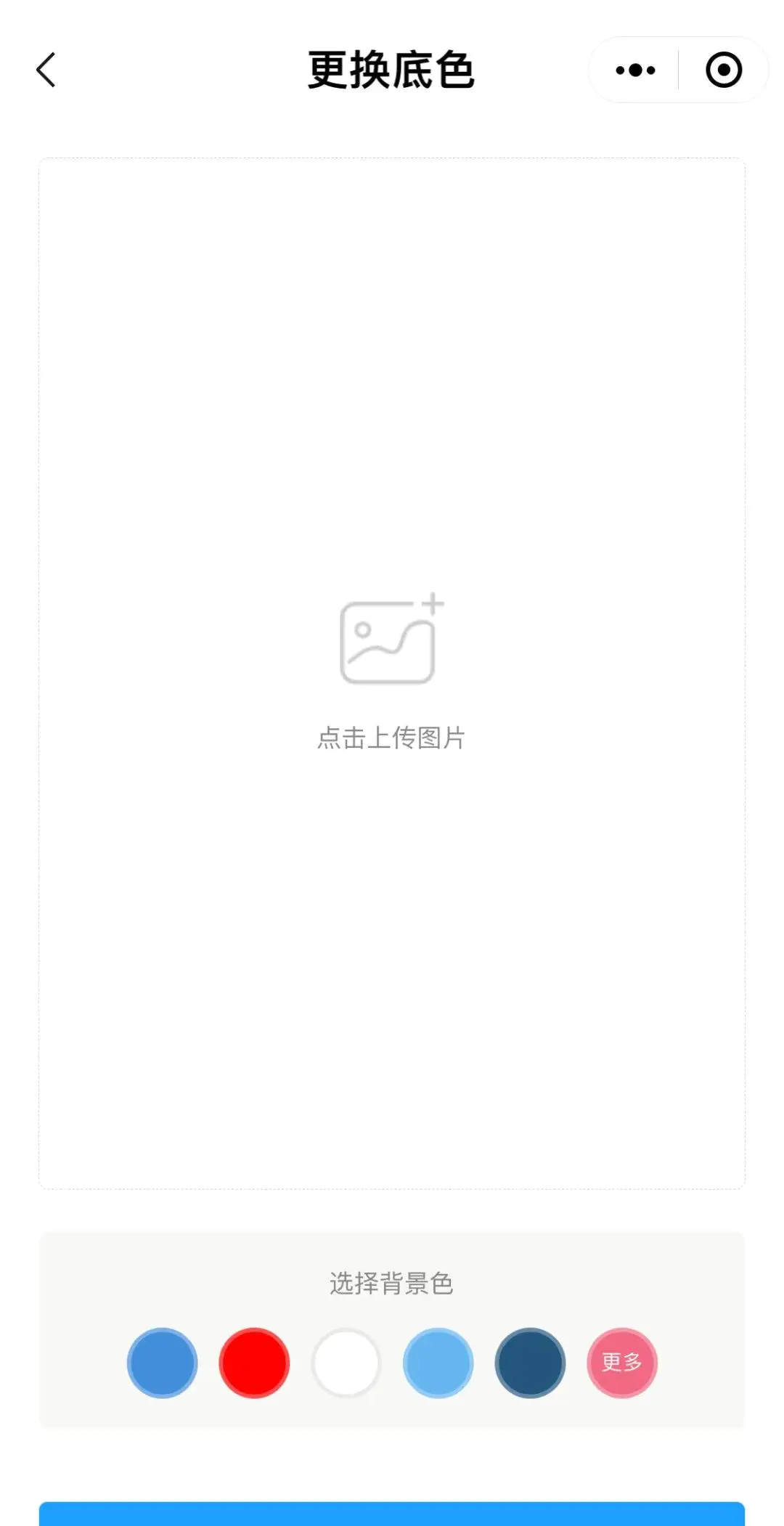Pick the white background color
Viewport: 784px width, 1526px height.
[x=346, y=1363]
